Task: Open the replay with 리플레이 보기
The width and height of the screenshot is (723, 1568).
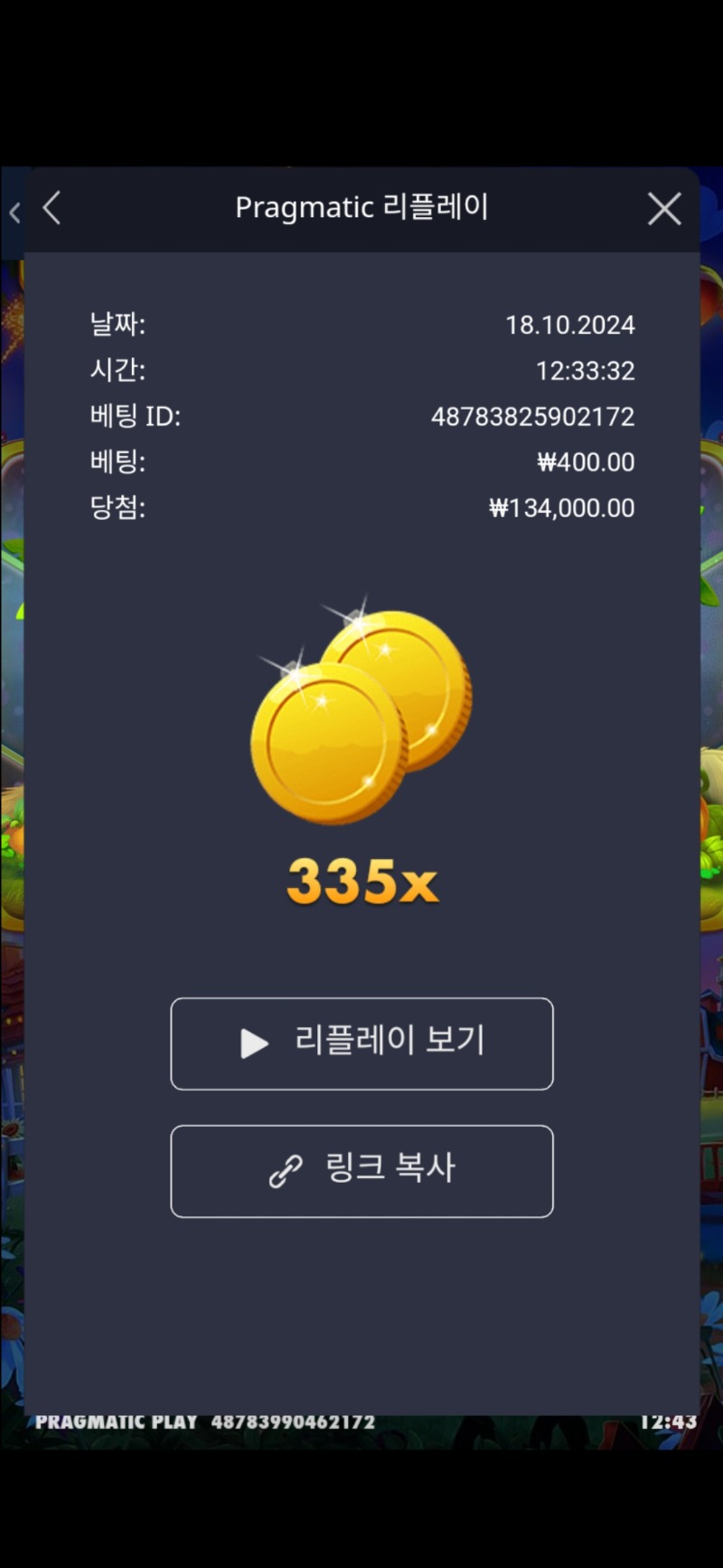Action: [361, 1043]
